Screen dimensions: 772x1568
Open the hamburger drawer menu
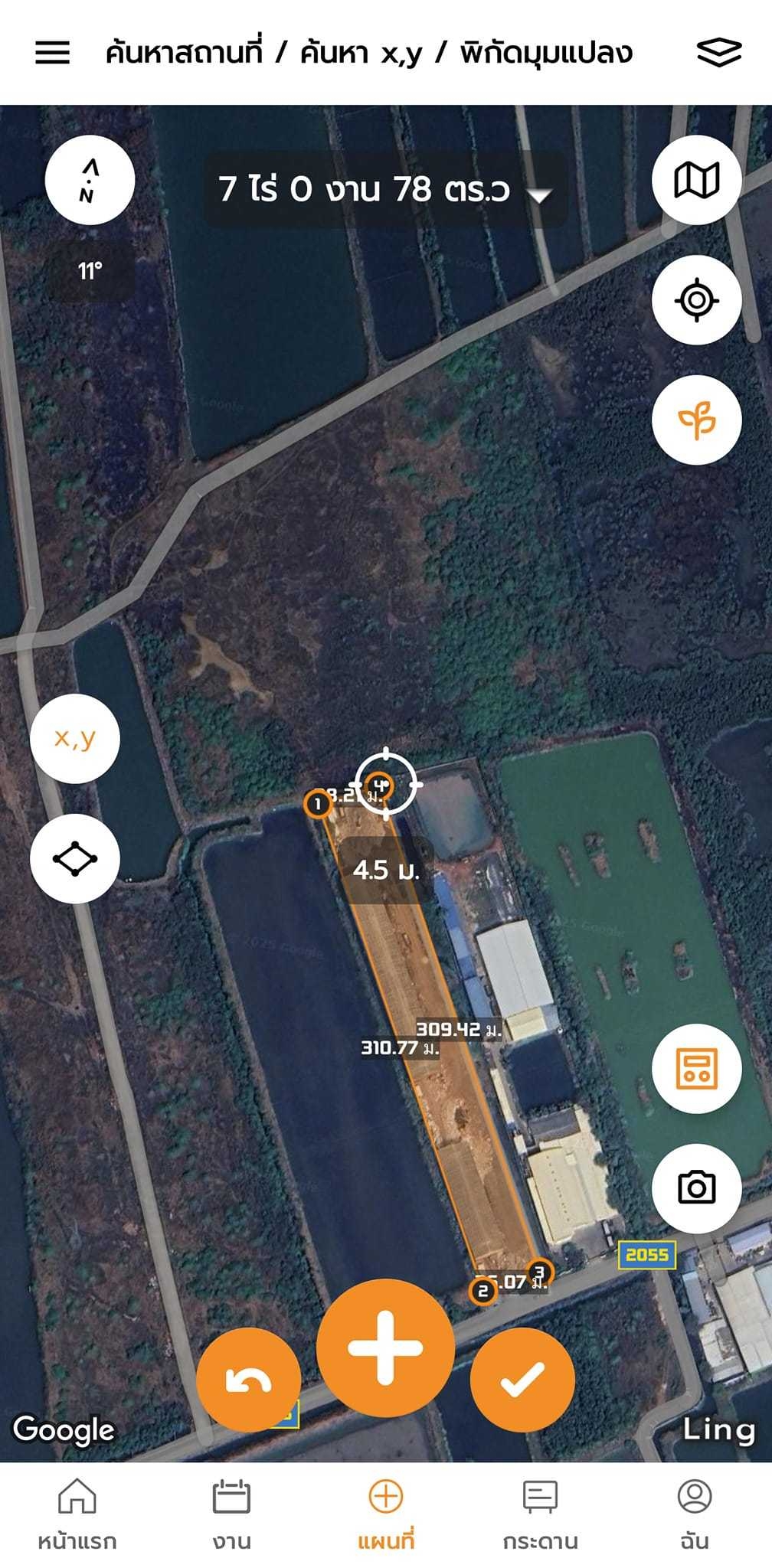[52, 53]
